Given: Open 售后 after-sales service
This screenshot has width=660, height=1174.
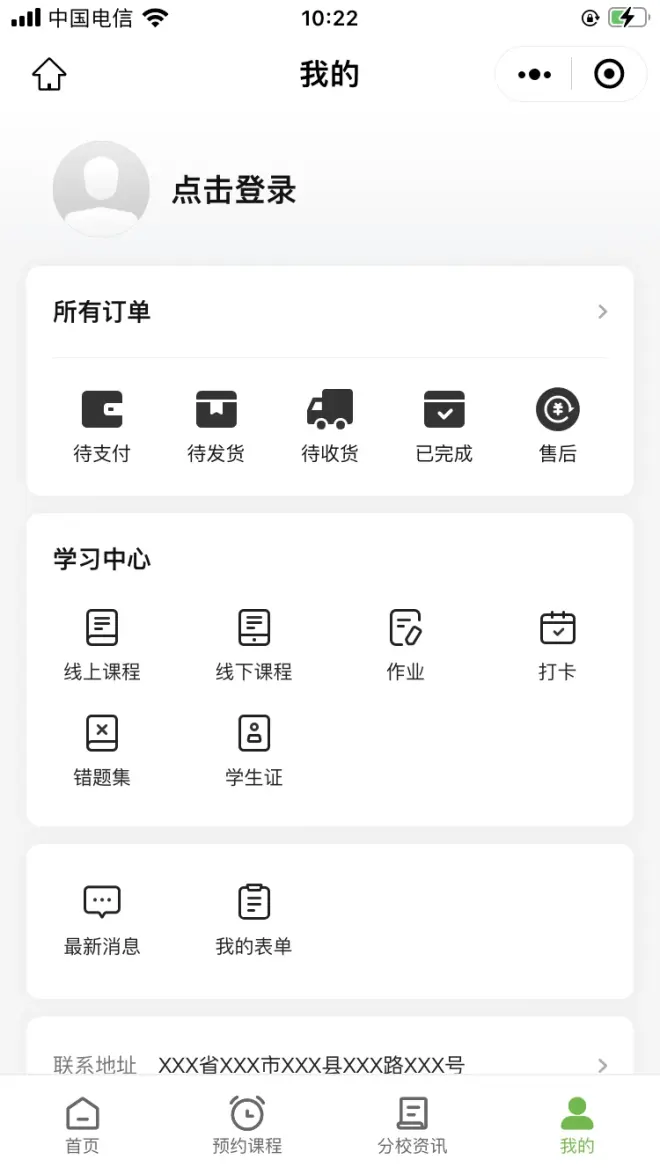Looking at the screenshot, I should [x=557, y=426].
